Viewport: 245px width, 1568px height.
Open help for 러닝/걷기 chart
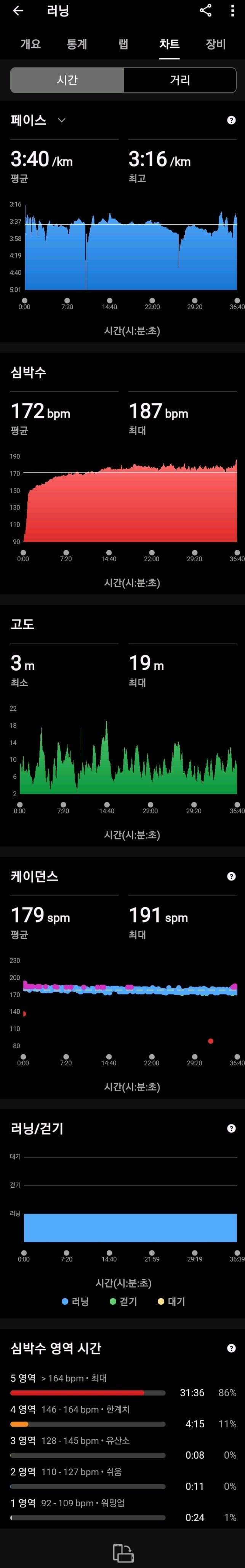[x=231, y=1129]
